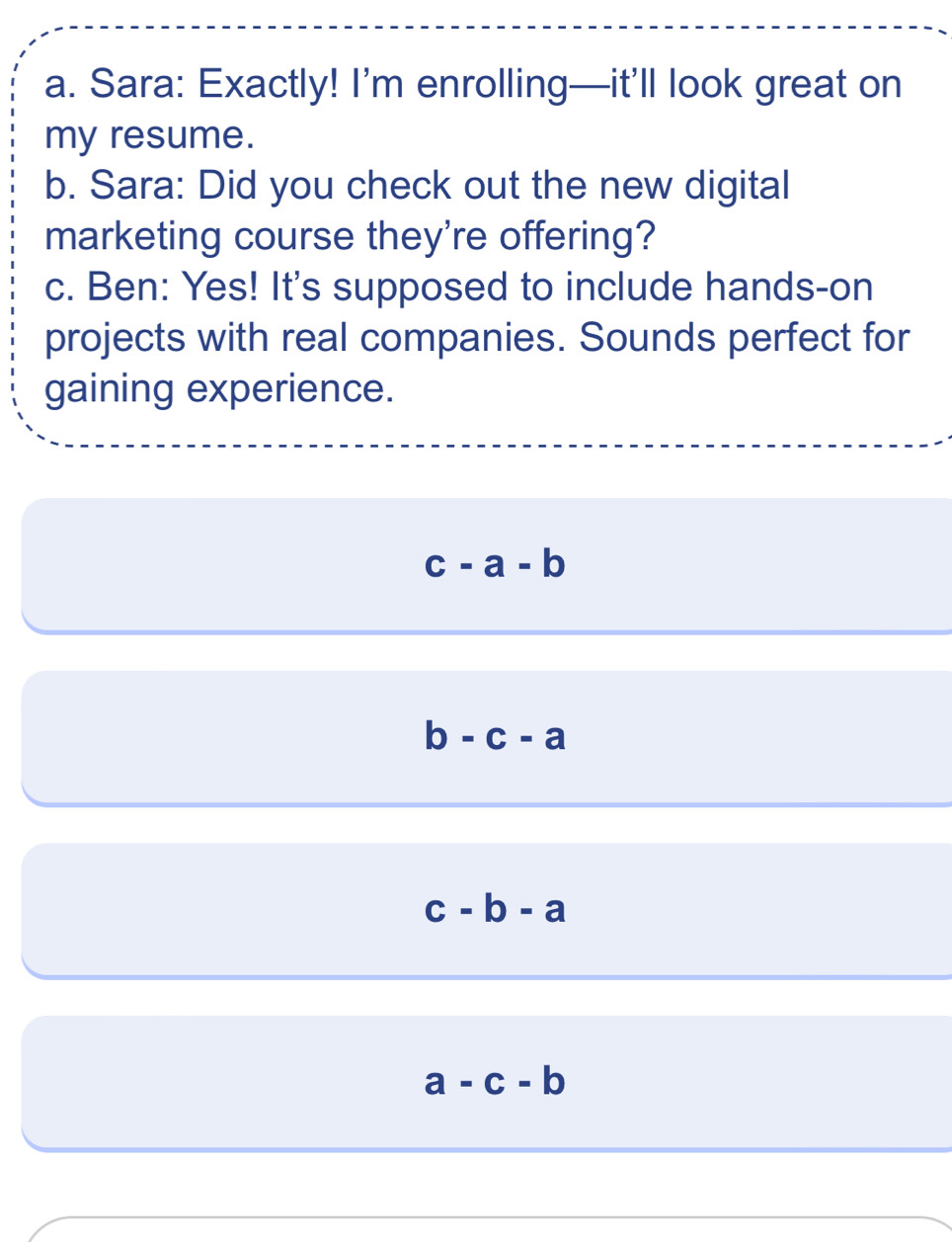
Task: Pick the answer c - b - a
Action: click(x=494, y=909)
